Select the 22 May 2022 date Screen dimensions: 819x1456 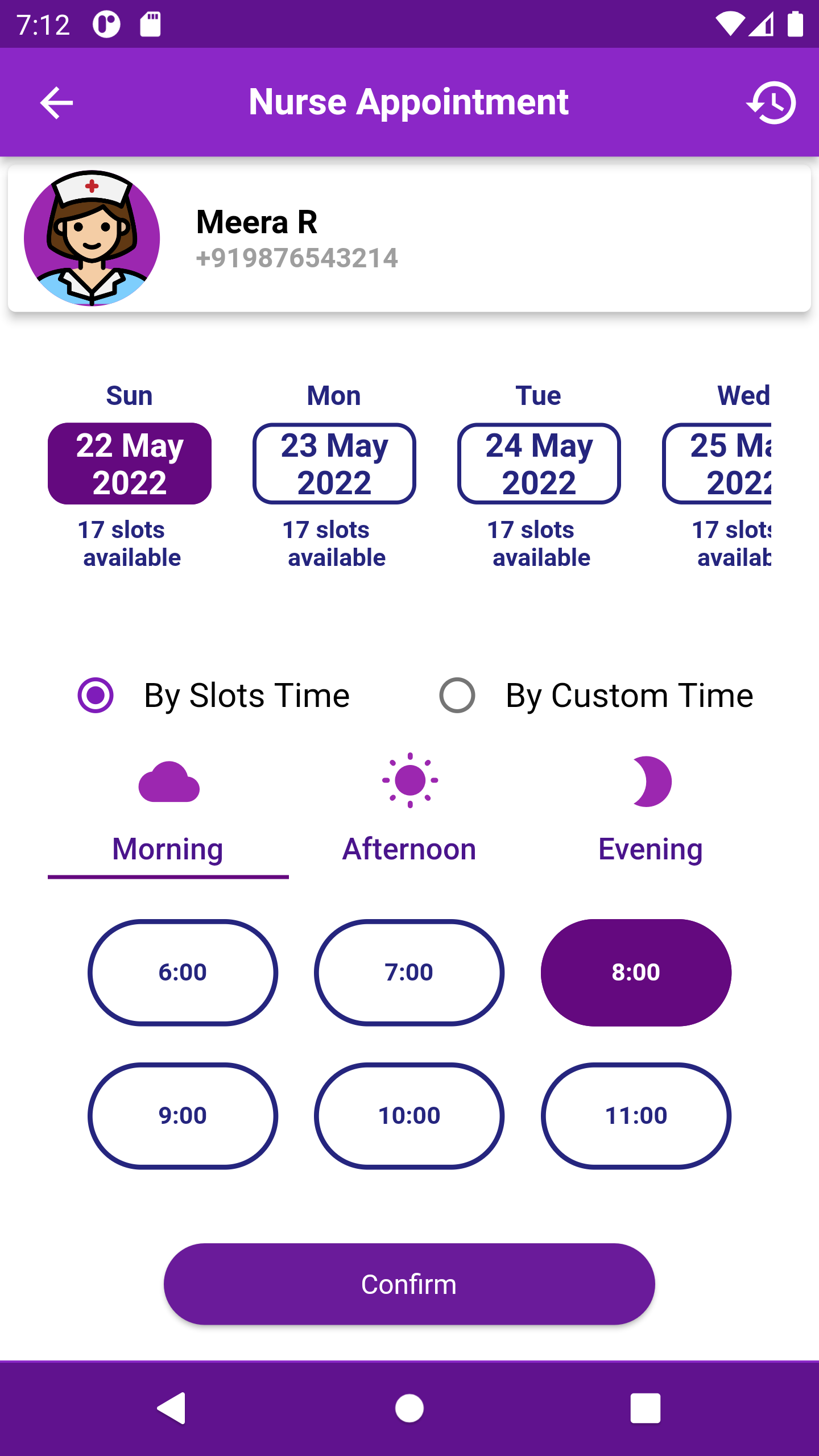tap(130, 464)
